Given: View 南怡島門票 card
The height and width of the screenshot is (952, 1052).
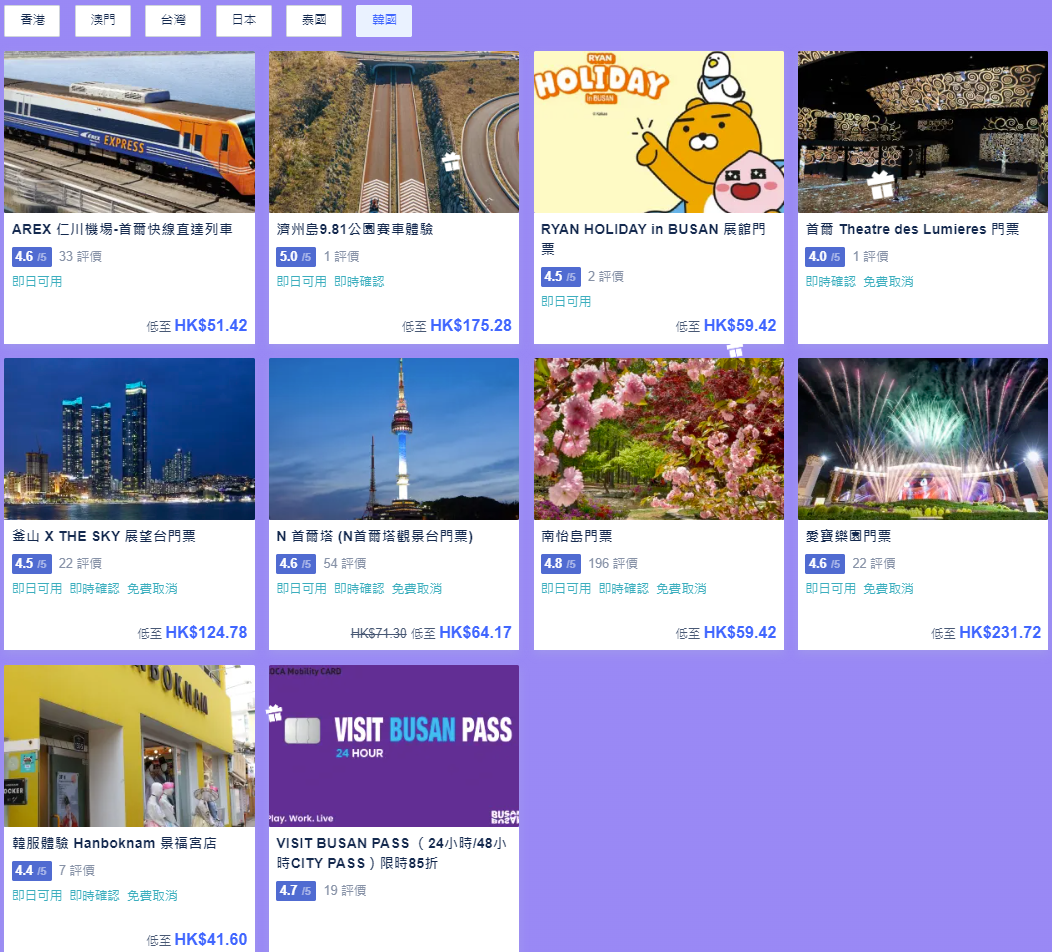Looking at the screenshot, I should coord(658,503).
